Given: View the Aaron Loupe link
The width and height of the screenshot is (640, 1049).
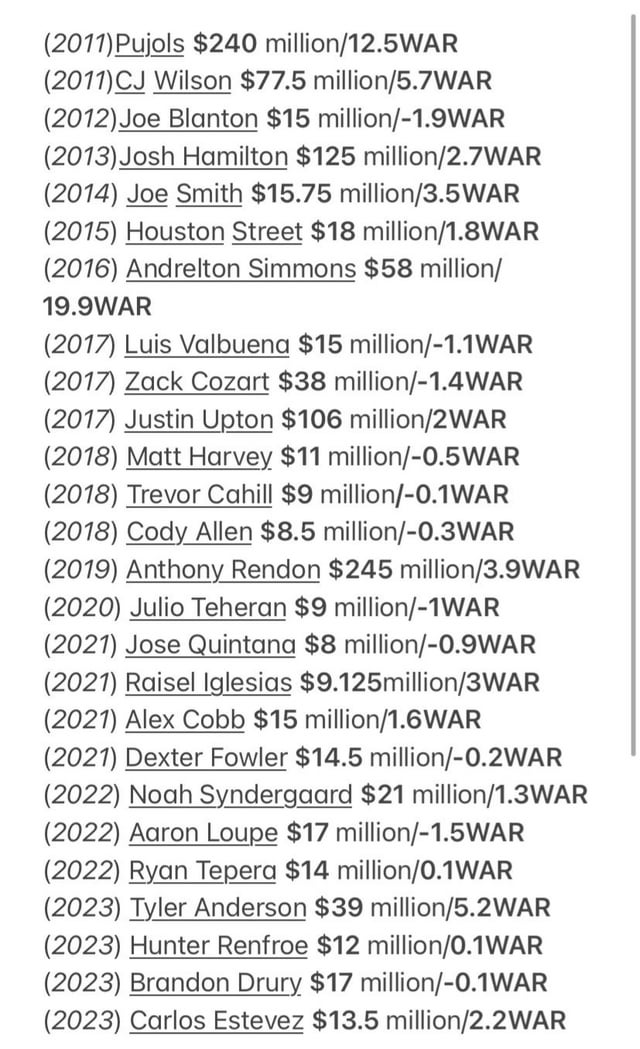Looking at the screenshot, I should pos(203,832).
